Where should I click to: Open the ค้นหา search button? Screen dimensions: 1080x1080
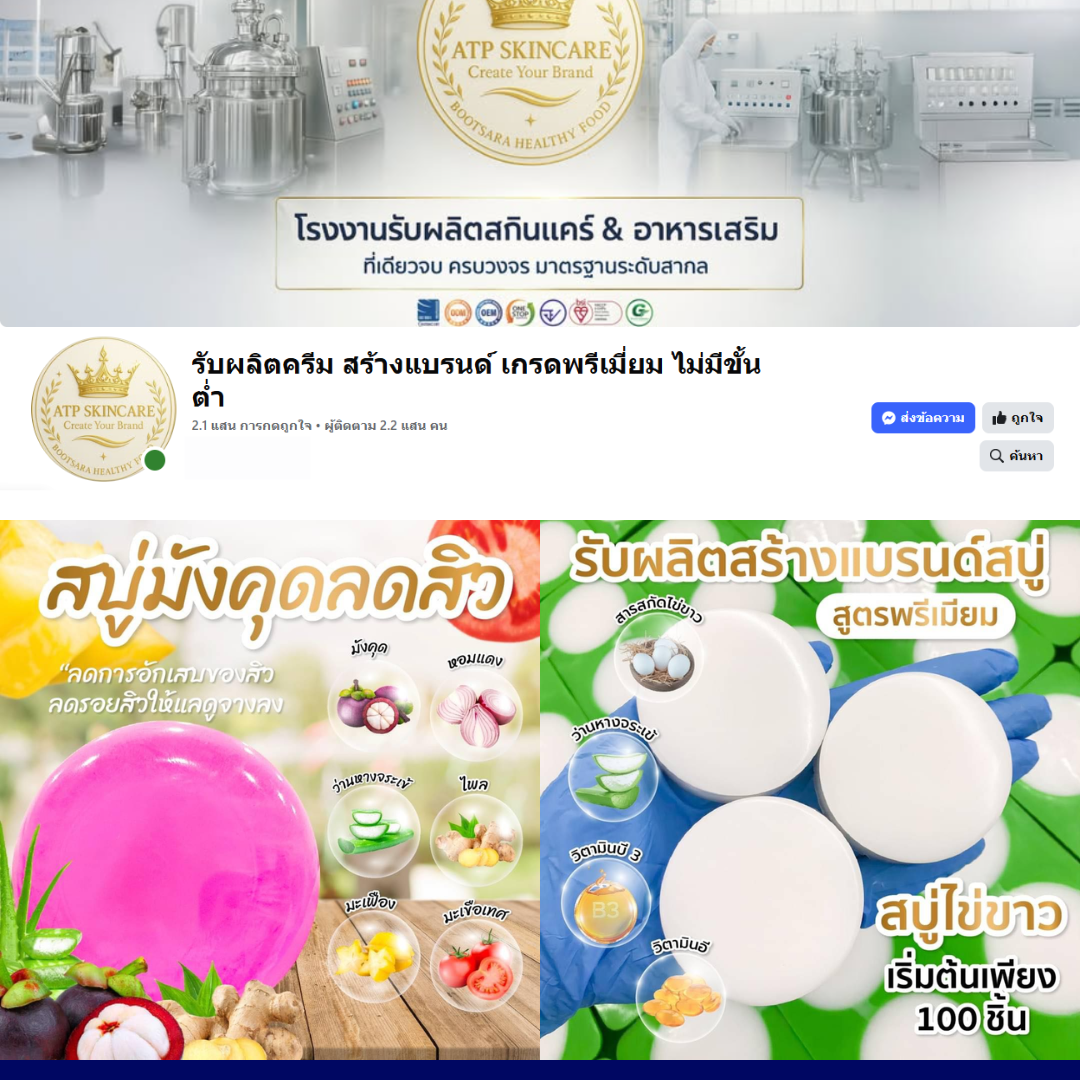(x=1016, y=456)
